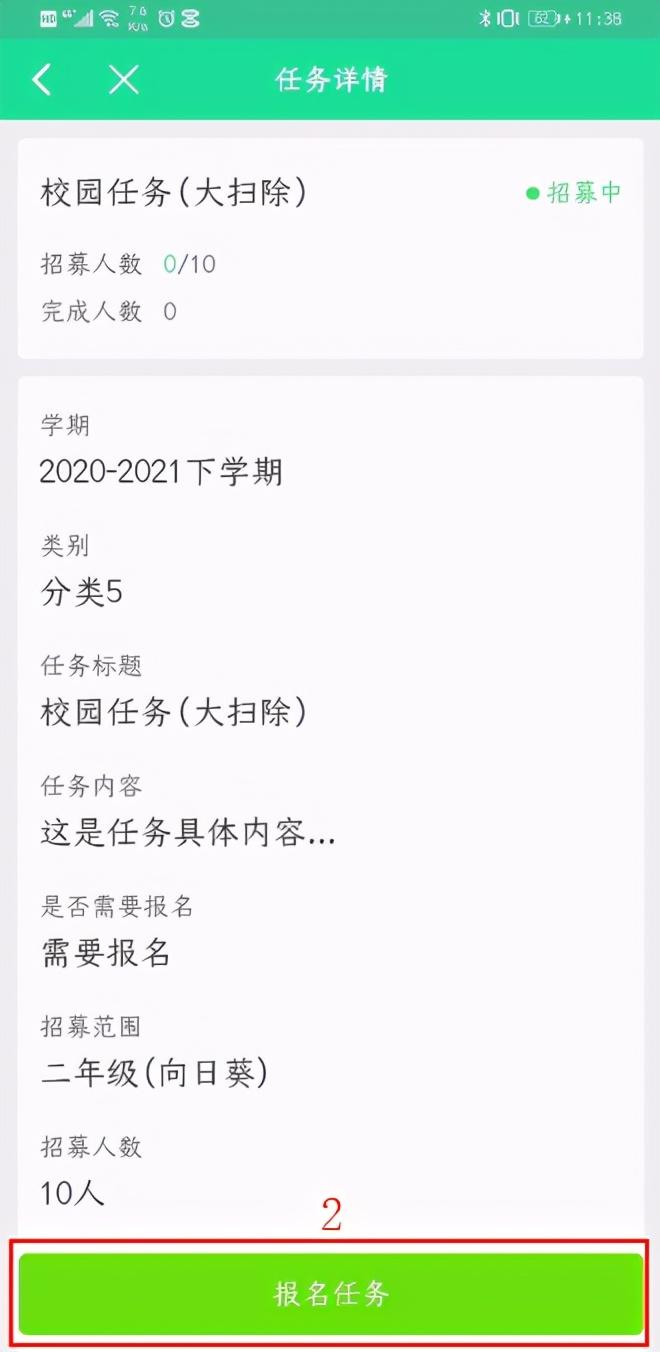
Task: Go back using the header arrow
Action: coord(42,80)
